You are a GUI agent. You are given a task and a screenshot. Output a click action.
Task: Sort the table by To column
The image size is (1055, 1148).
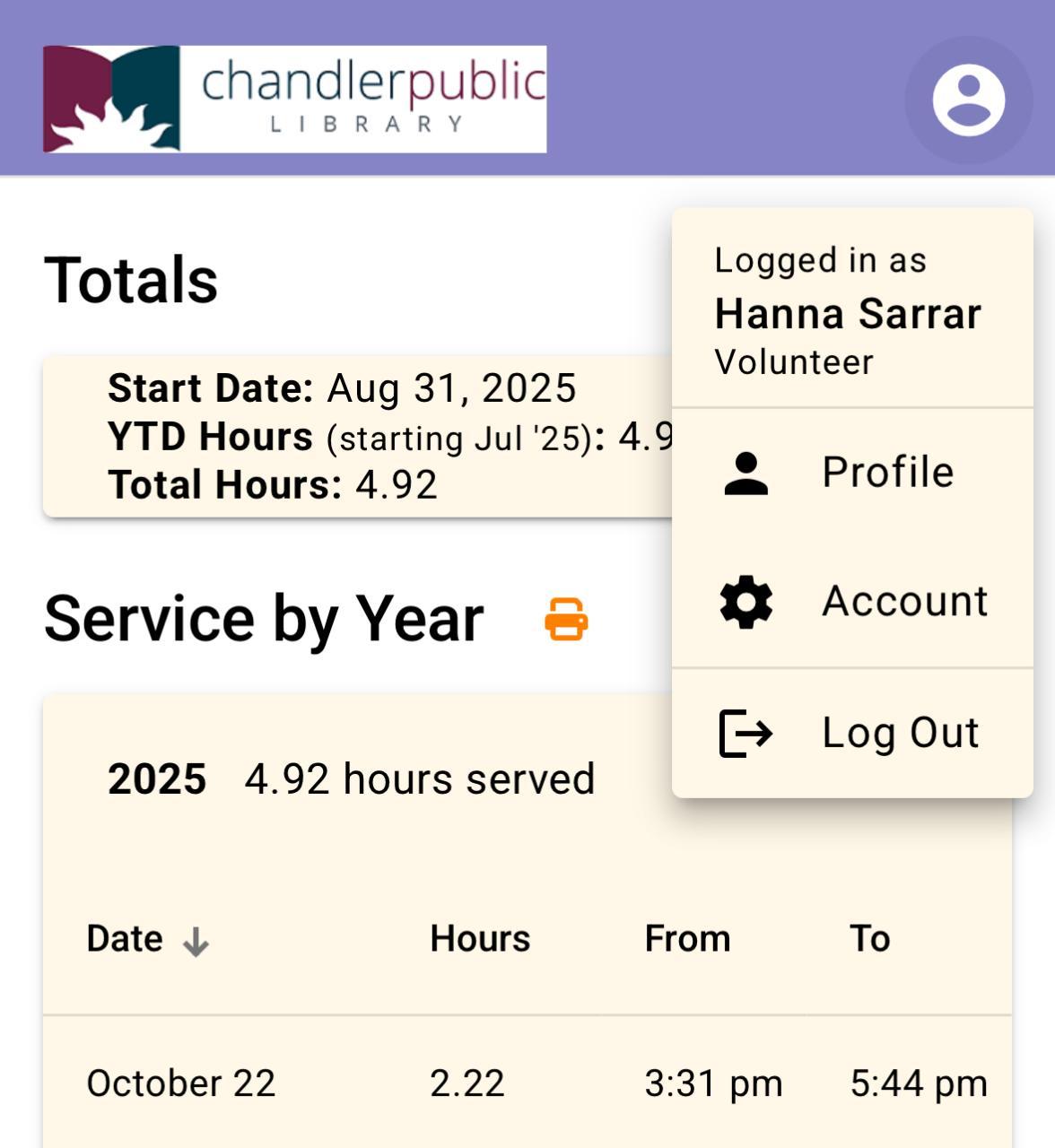pyautogui.click(x=869, y=939)
